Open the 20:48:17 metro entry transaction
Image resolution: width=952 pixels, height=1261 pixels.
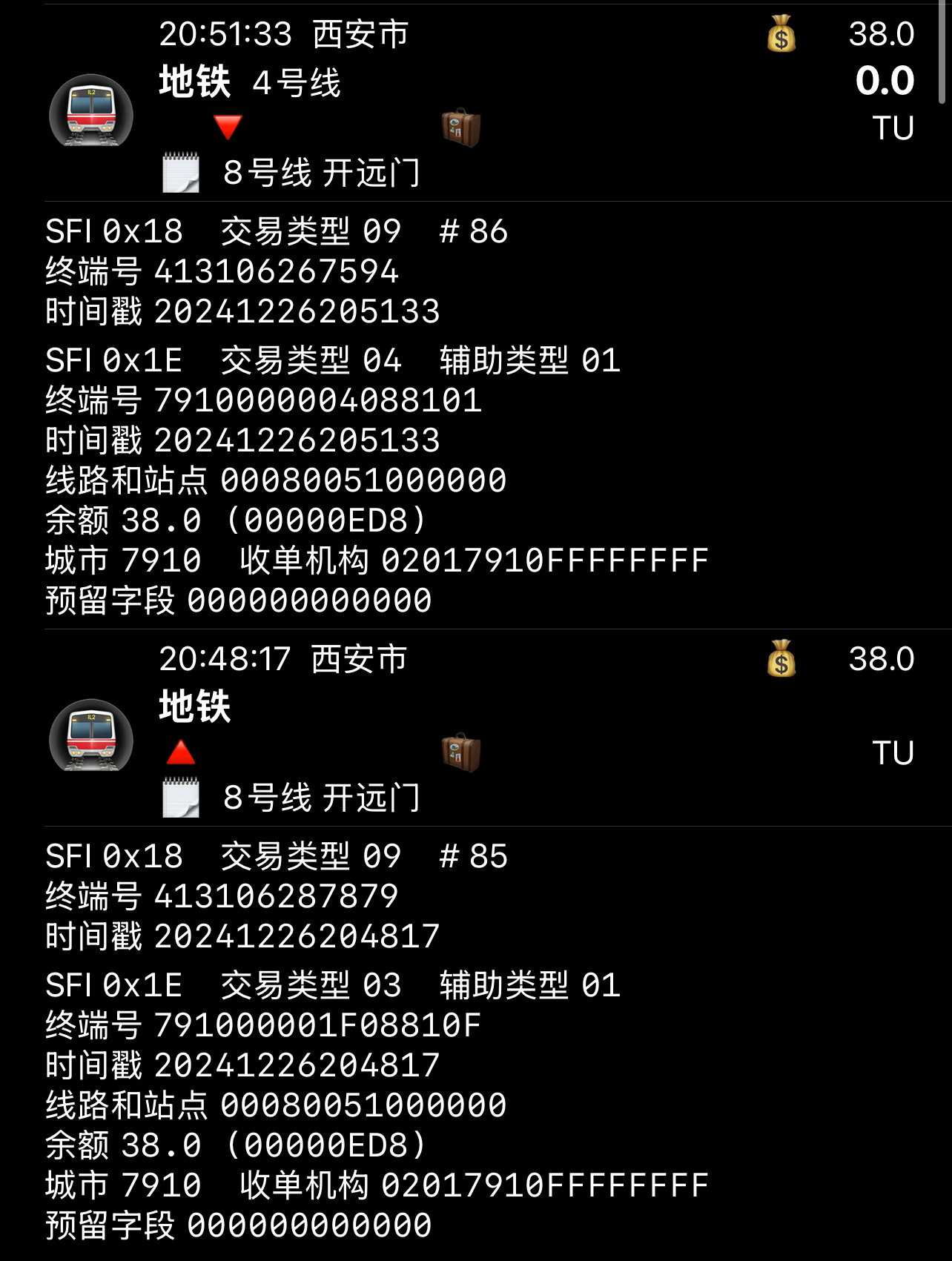click(x=475, y=729)
